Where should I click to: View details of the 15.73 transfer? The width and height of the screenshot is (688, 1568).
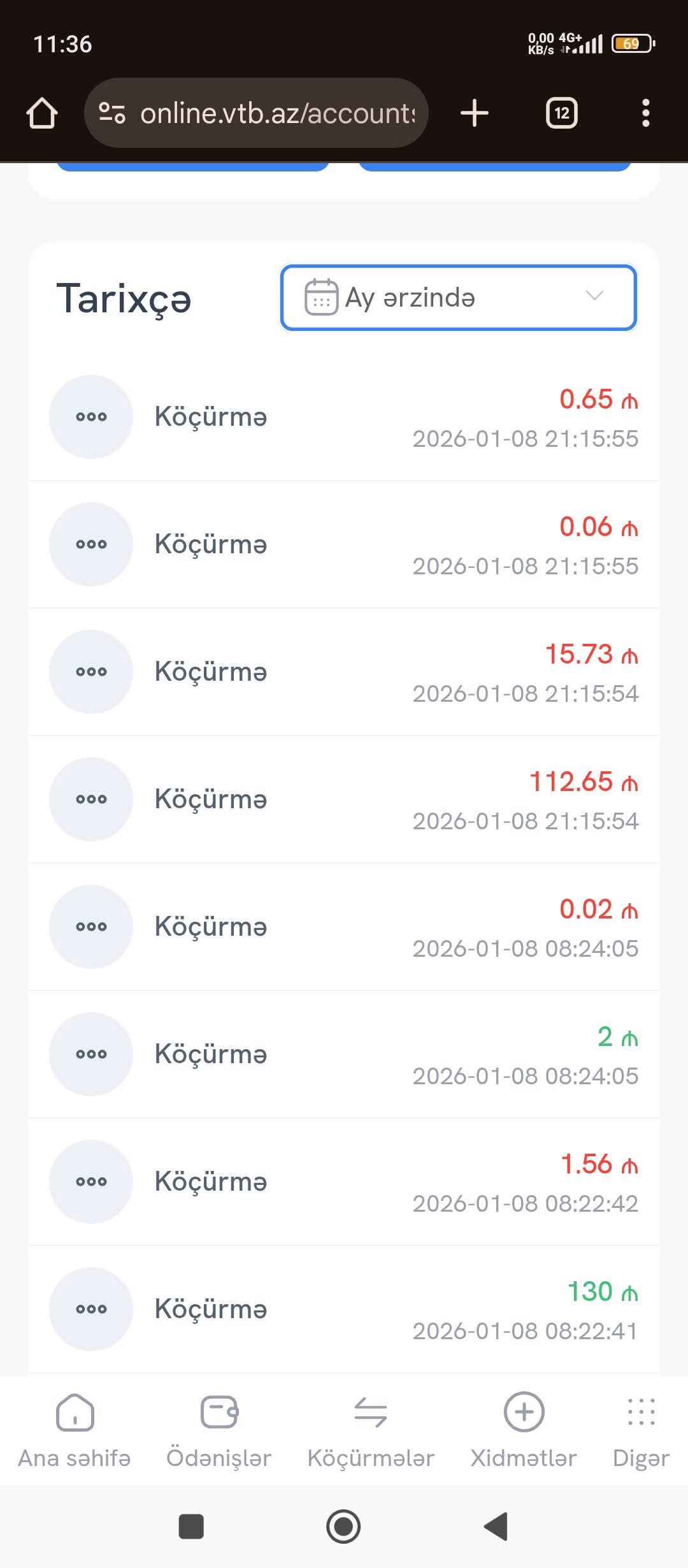click(x=344, y=672)
